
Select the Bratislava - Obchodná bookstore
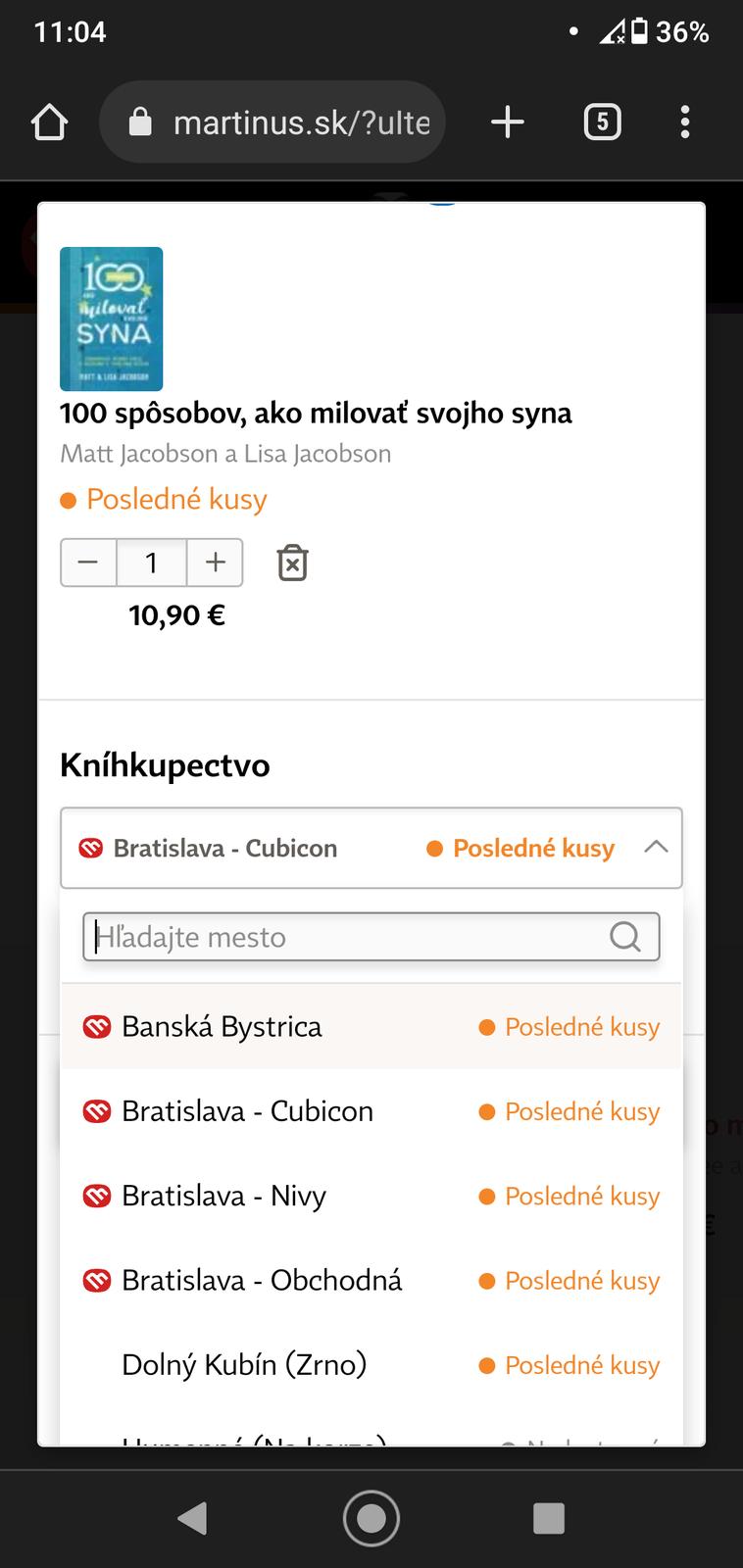(371, 1280)
